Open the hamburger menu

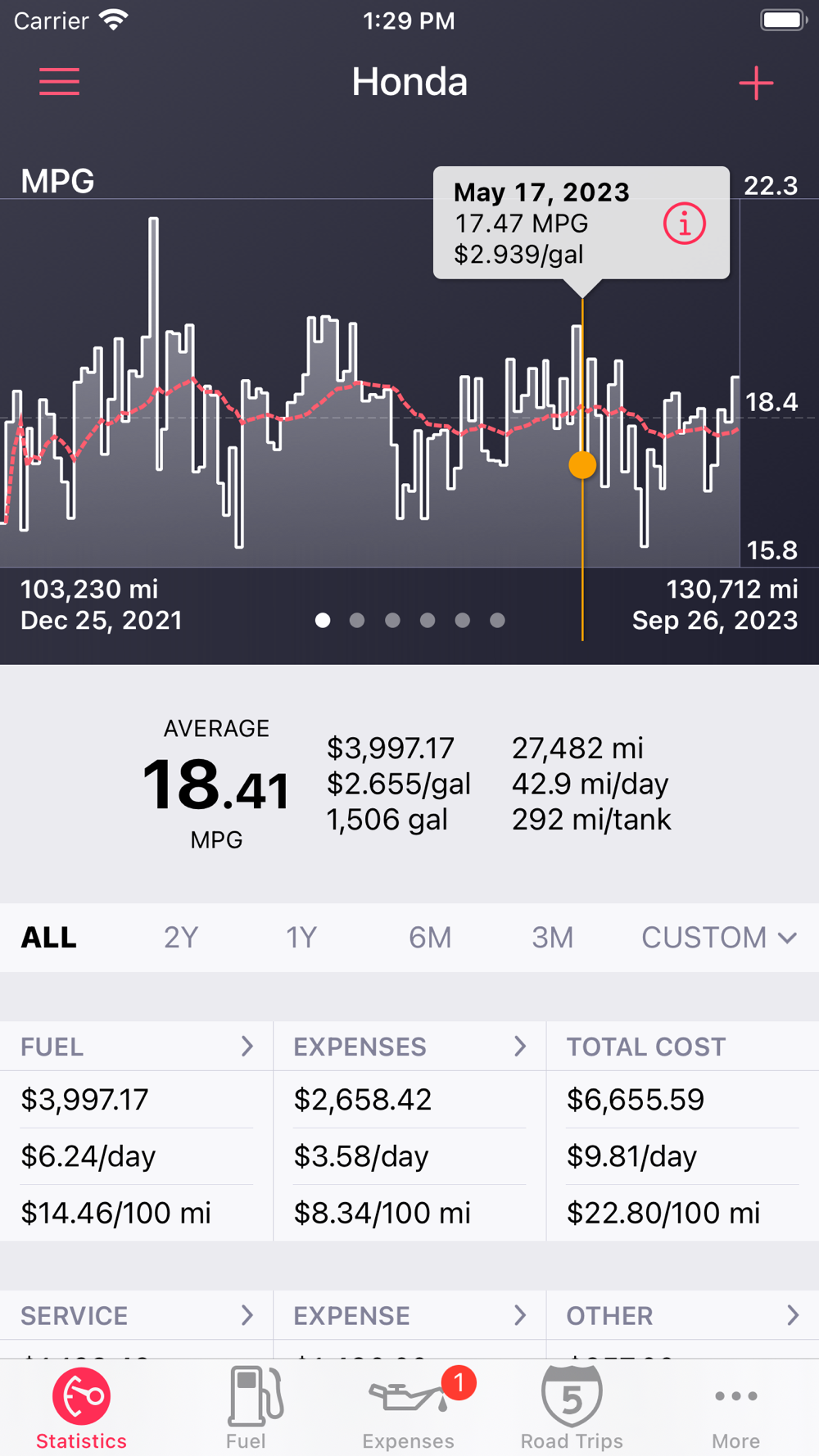[x=59, y=82]
